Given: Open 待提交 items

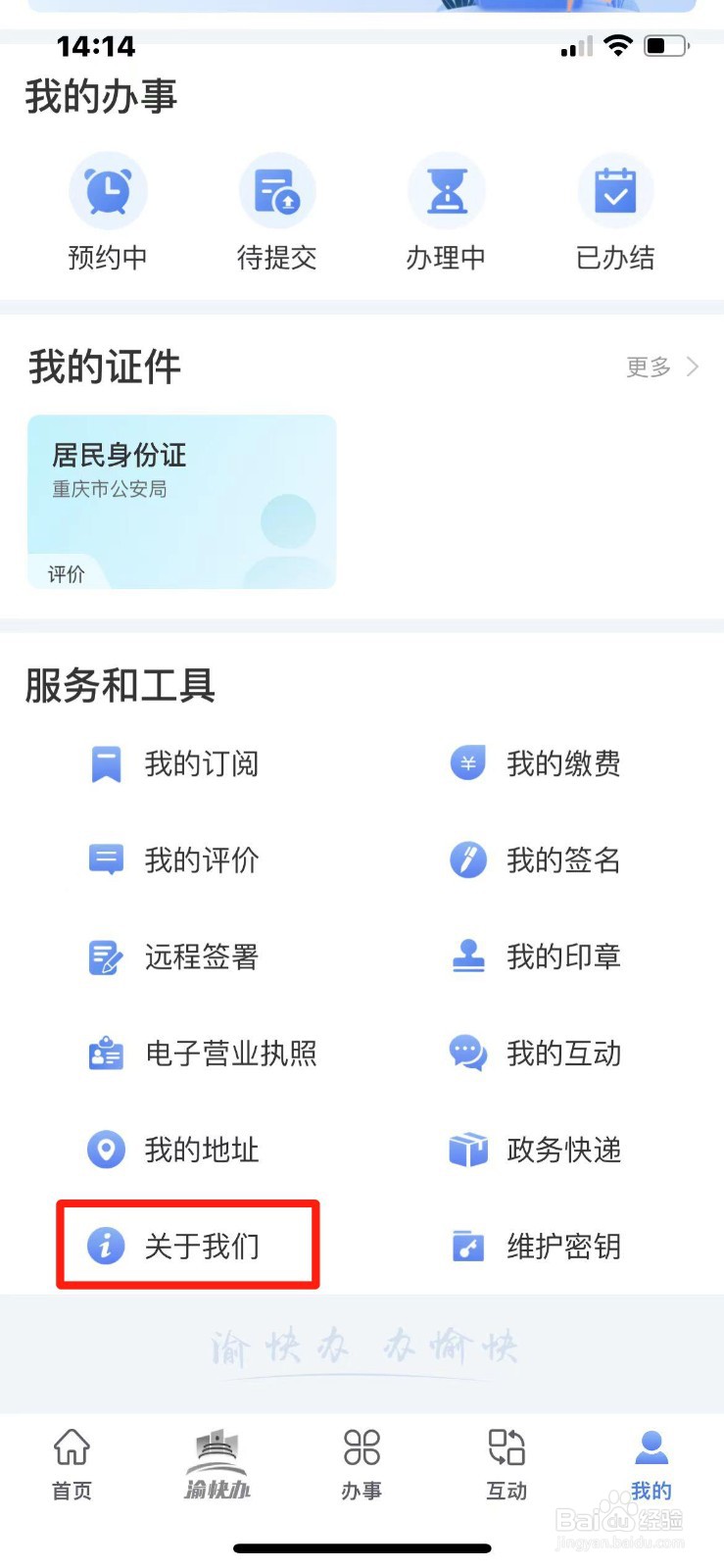Looking at the screenshot, I should 277,213.
